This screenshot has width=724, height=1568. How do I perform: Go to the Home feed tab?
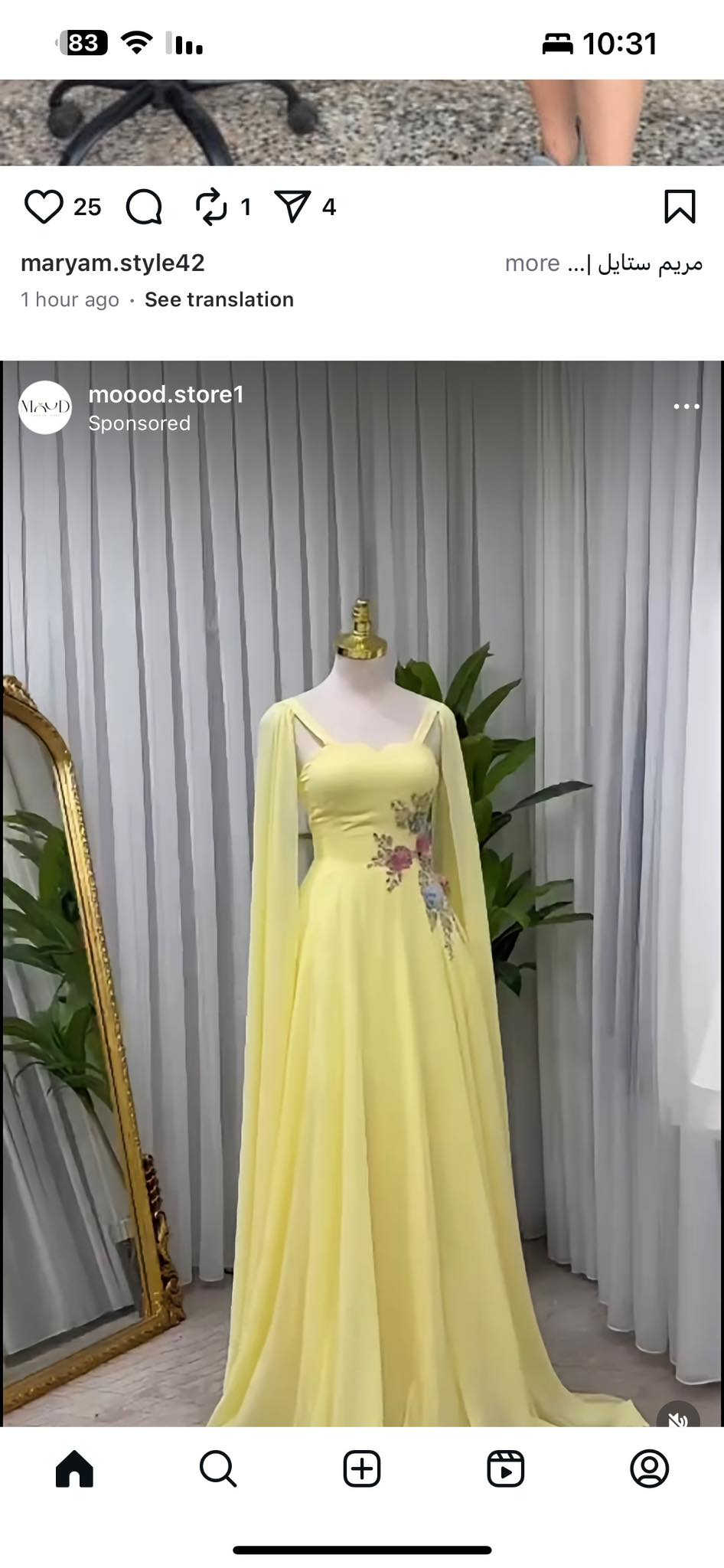pyautogui.click(x=74, y=1469)
